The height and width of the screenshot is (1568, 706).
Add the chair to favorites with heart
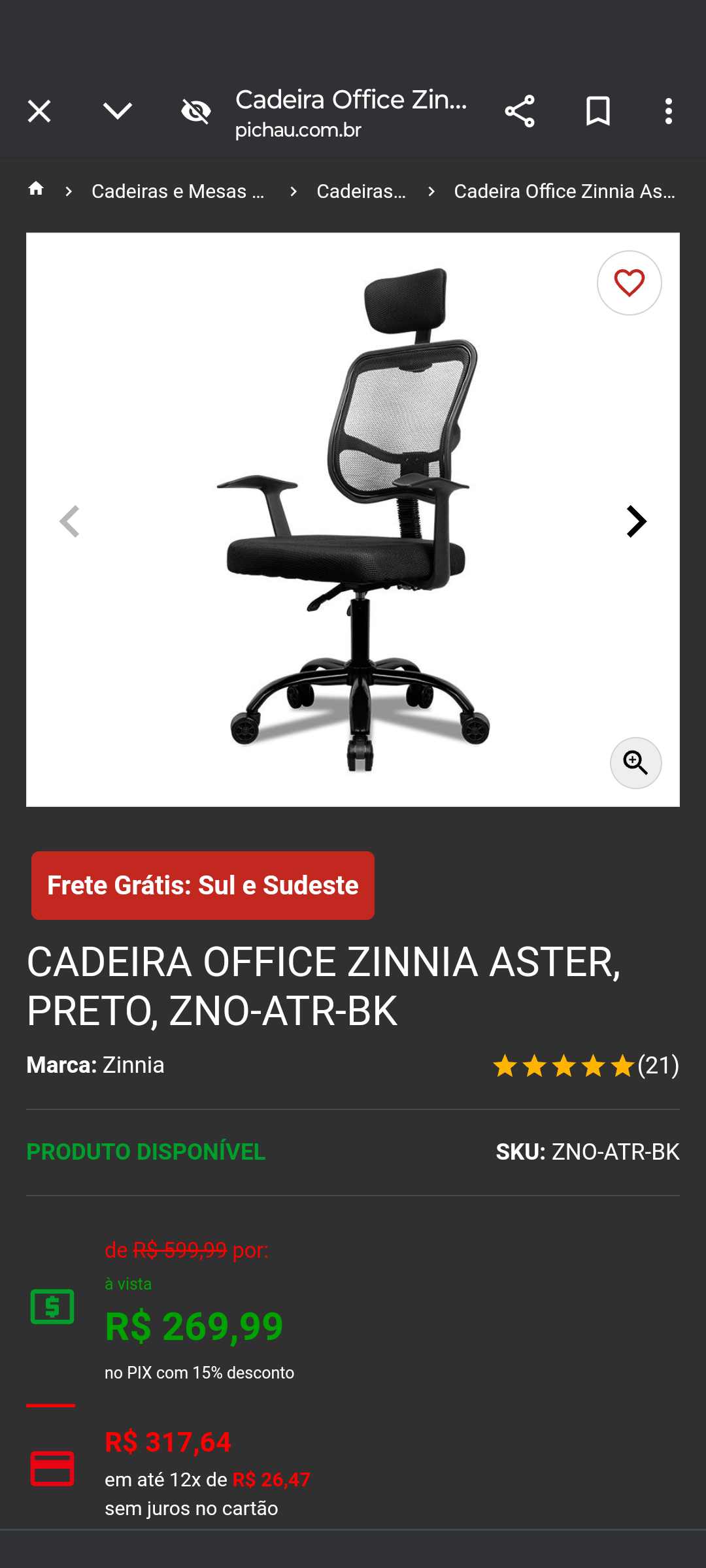tap(630, 283)
